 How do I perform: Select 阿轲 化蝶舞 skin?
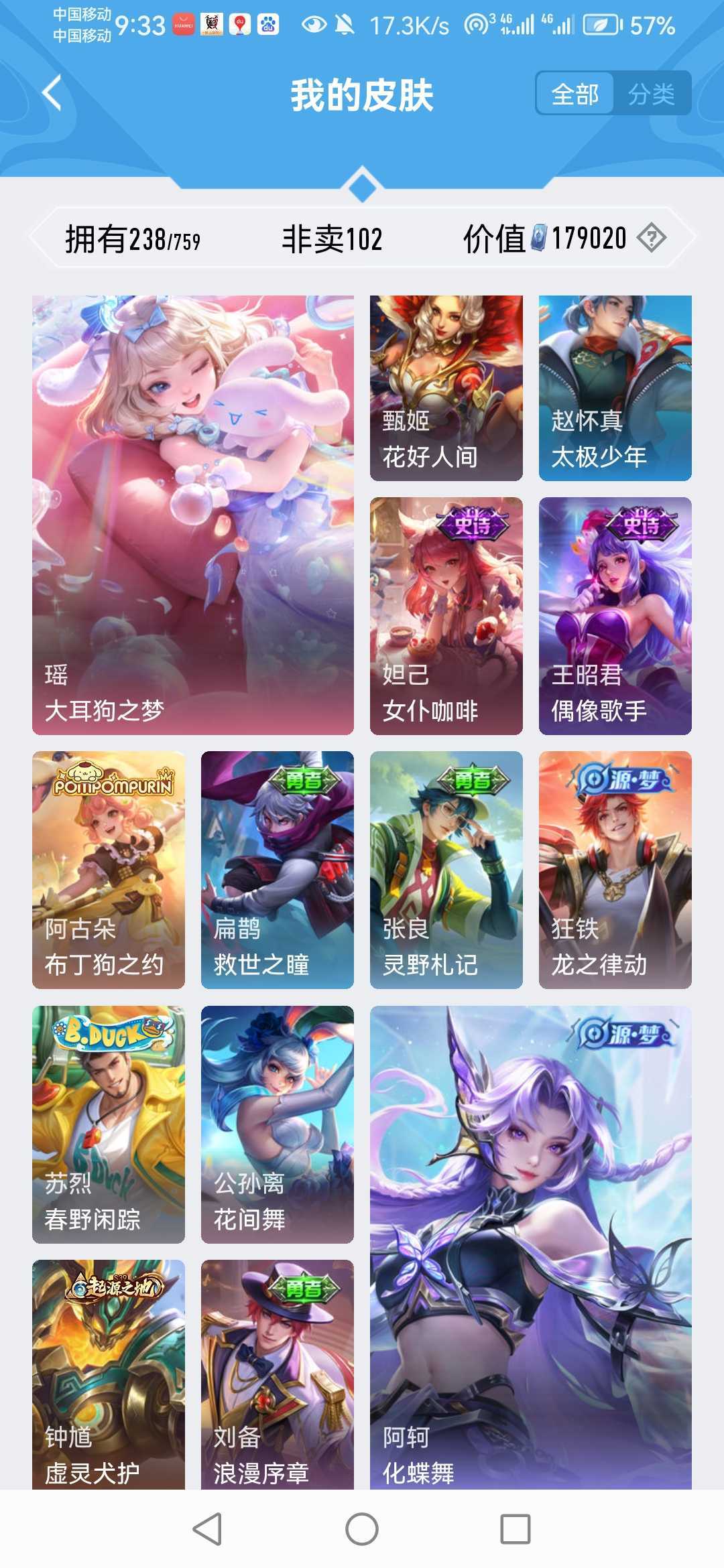tap(530, 1246)
